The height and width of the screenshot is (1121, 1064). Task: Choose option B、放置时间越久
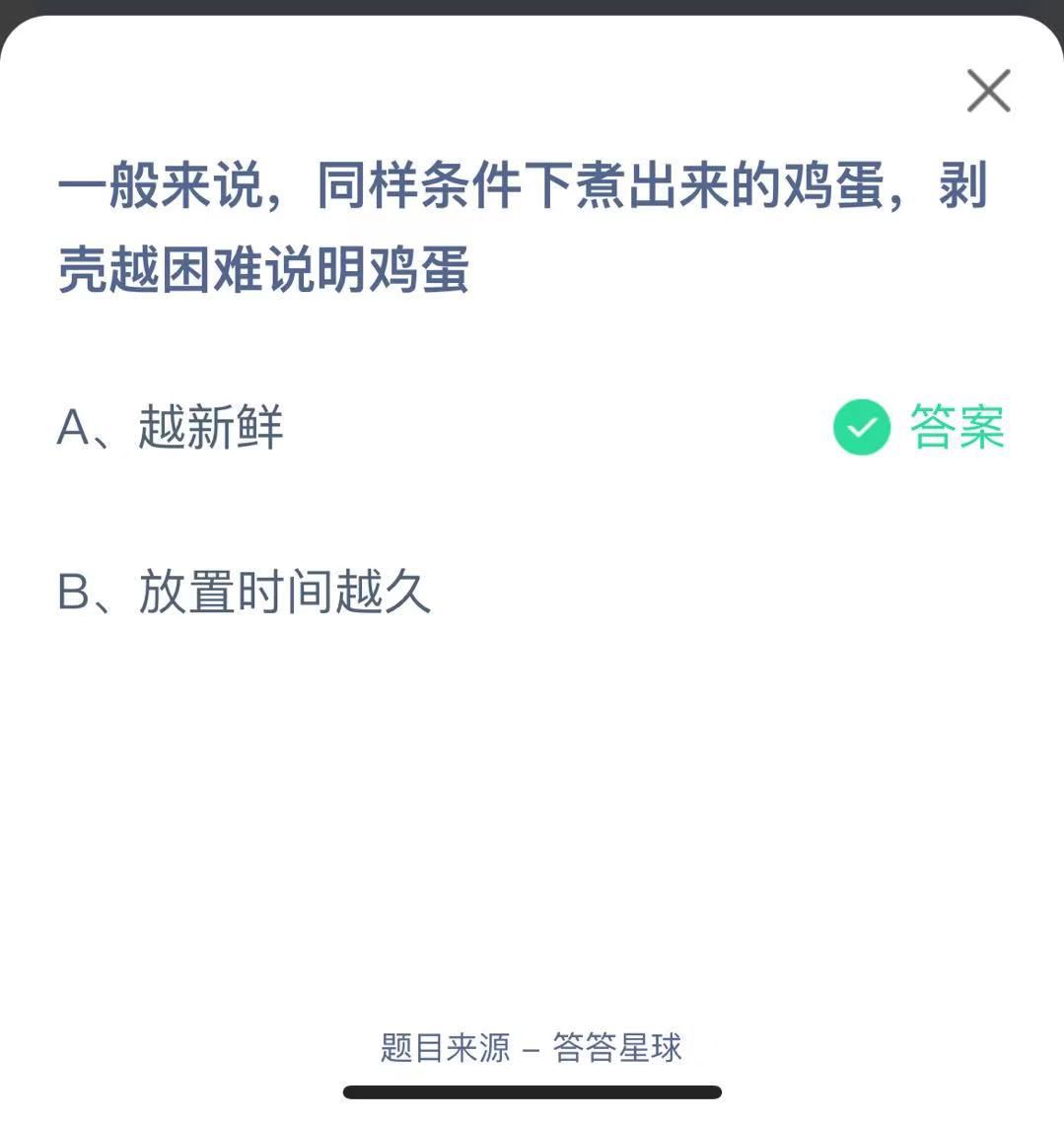tap(245, 594)
